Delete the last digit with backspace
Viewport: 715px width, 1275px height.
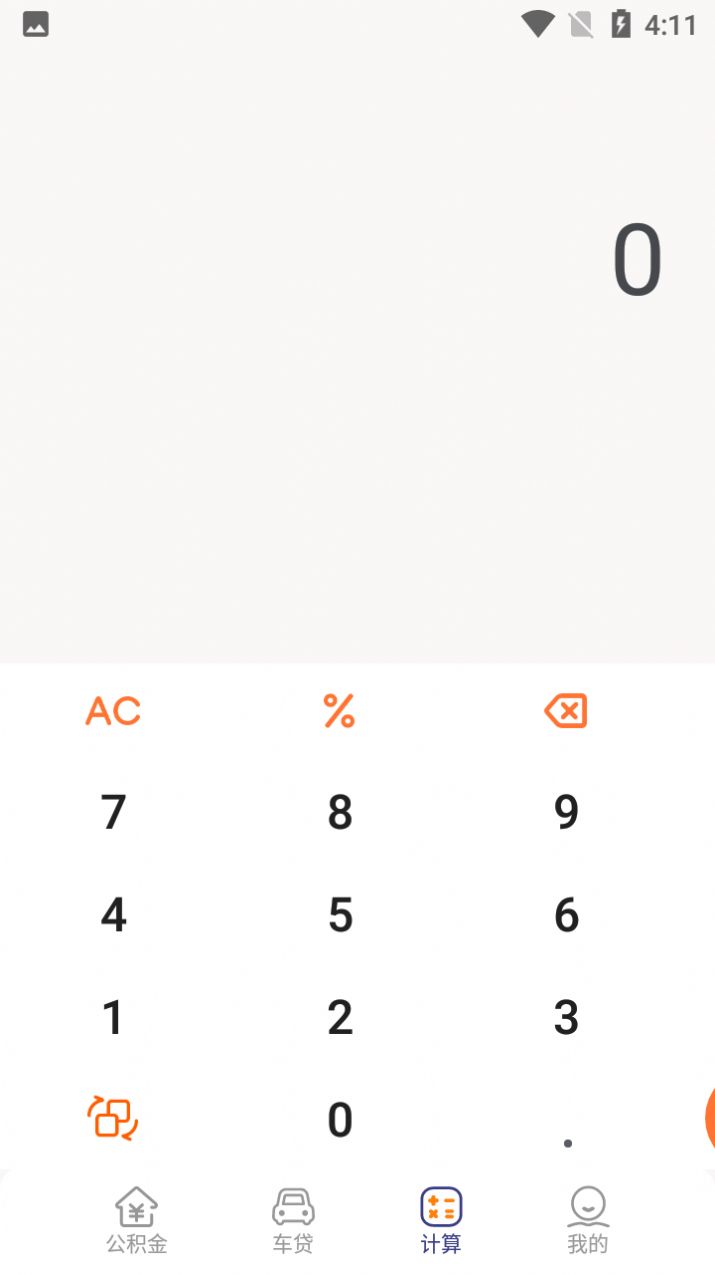tap(566, 711)
